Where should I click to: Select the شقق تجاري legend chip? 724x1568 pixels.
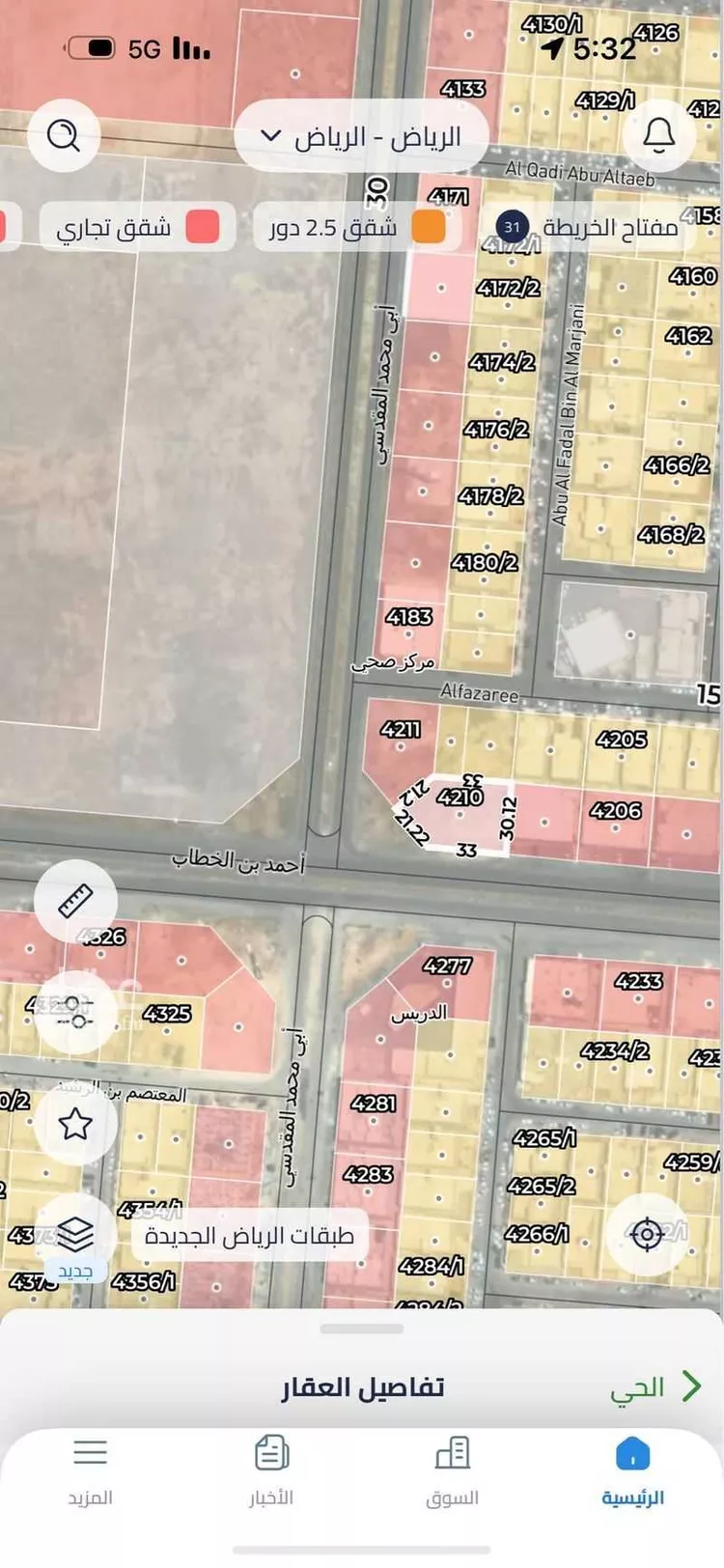[x=137, y=228]
